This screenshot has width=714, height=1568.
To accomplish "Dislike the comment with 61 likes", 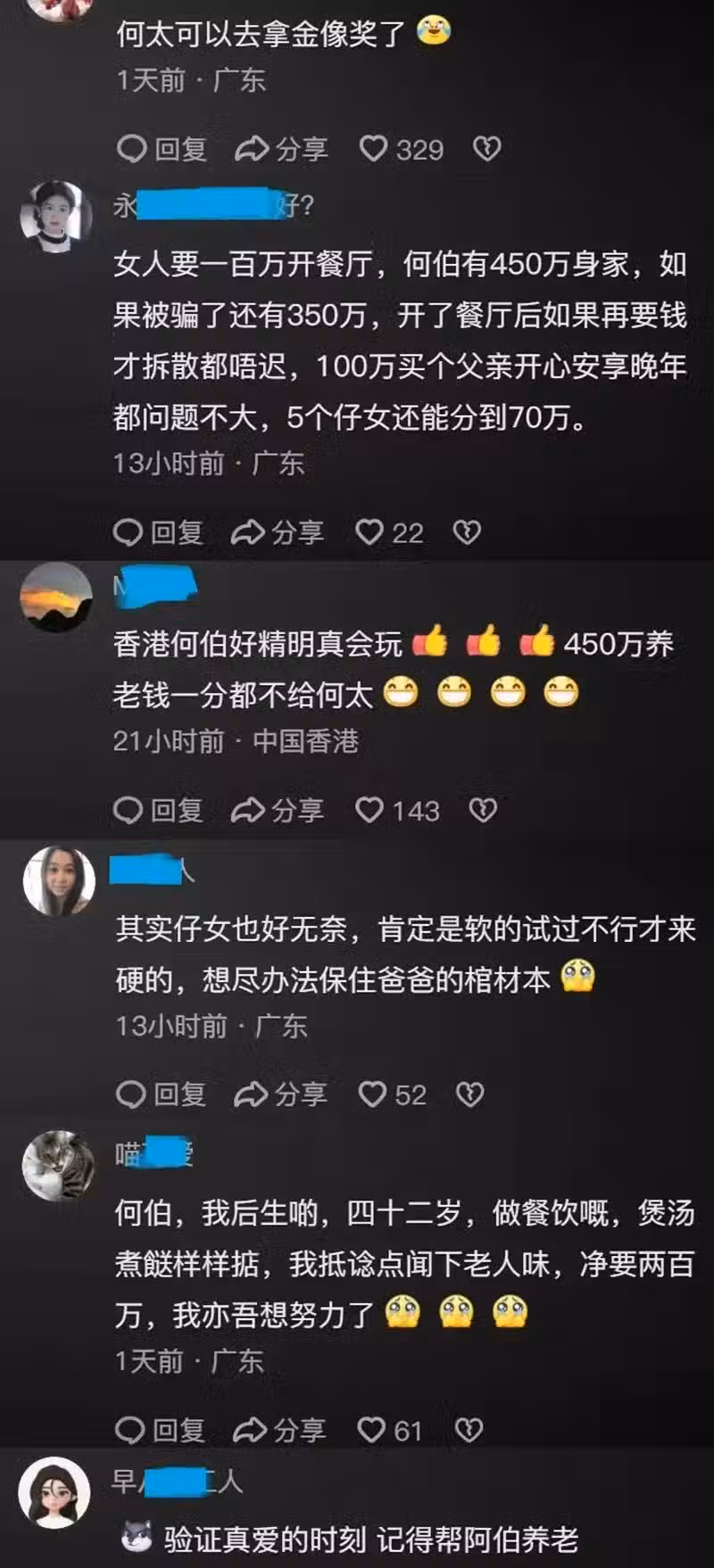I will point(469,1431).
